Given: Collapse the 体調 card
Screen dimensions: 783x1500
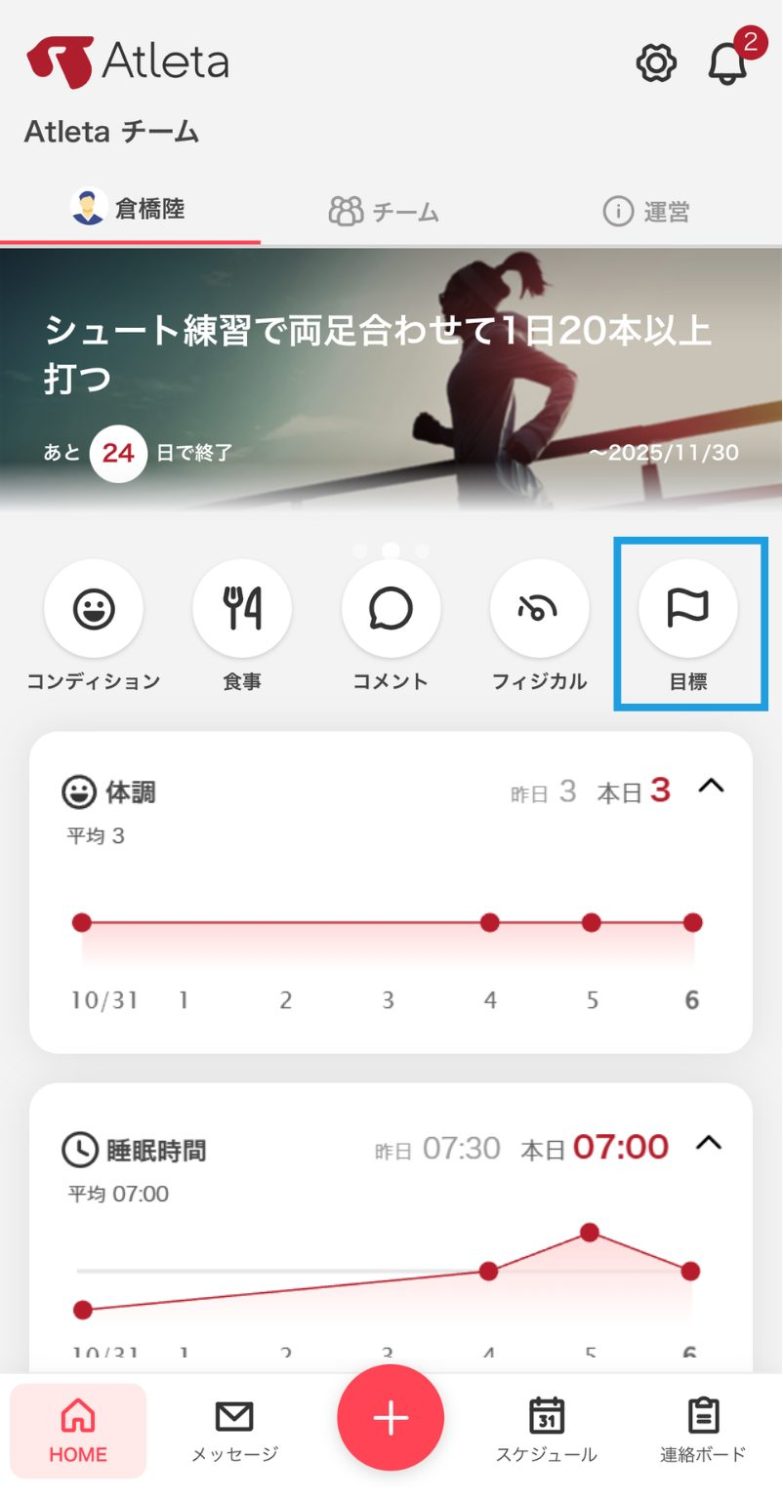Looking at the screenshot, I should [x=710, y=786].
